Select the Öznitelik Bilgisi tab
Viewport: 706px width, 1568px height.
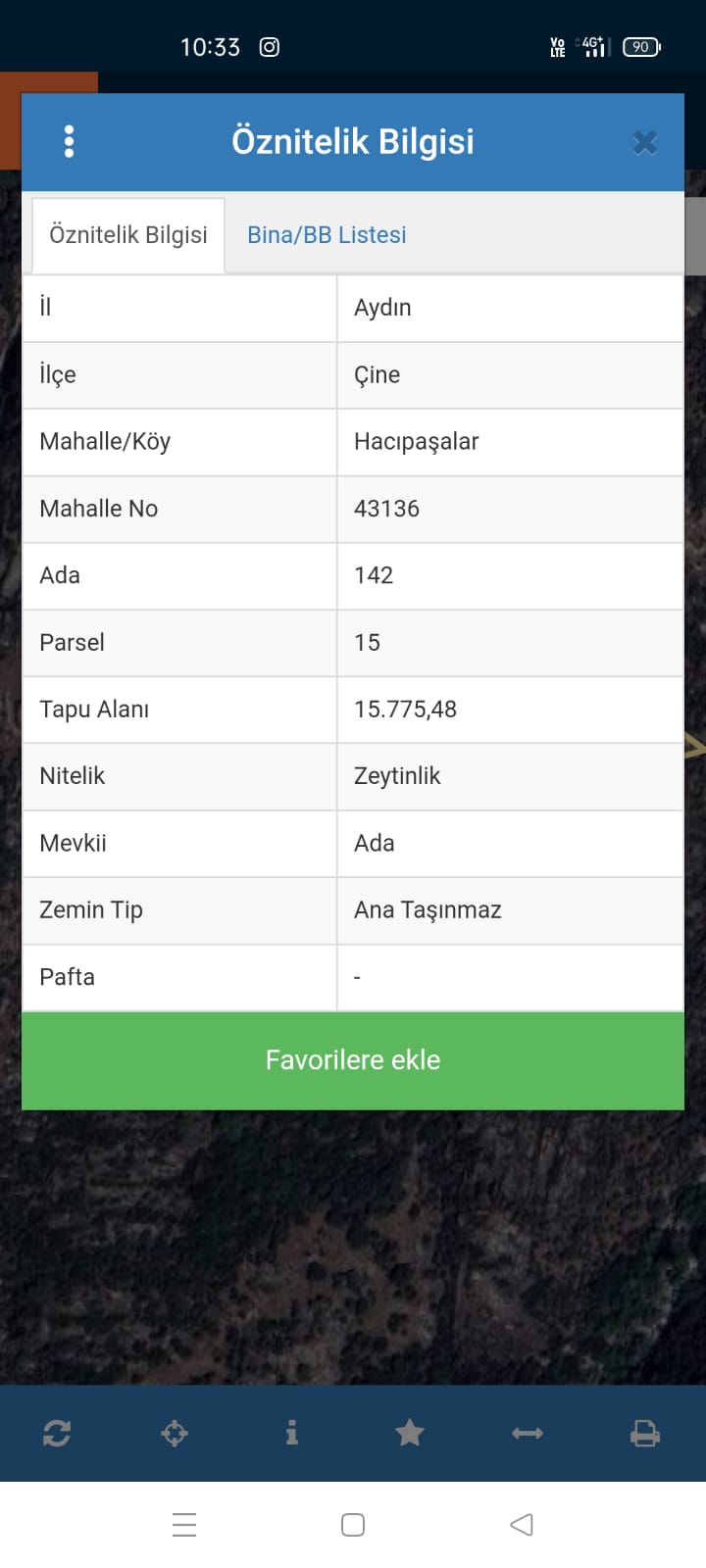[x=128, y=235]
